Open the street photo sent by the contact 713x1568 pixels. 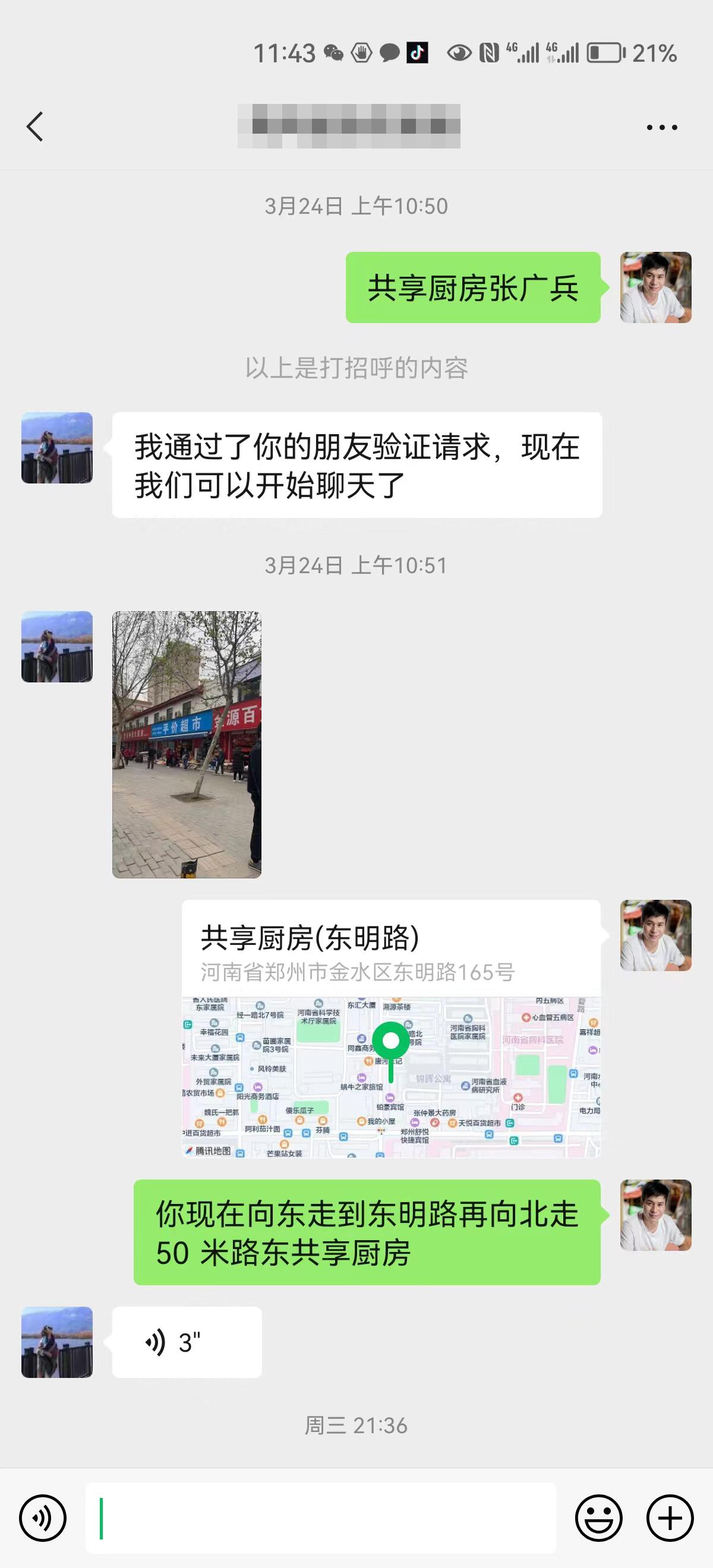(187, 744)
